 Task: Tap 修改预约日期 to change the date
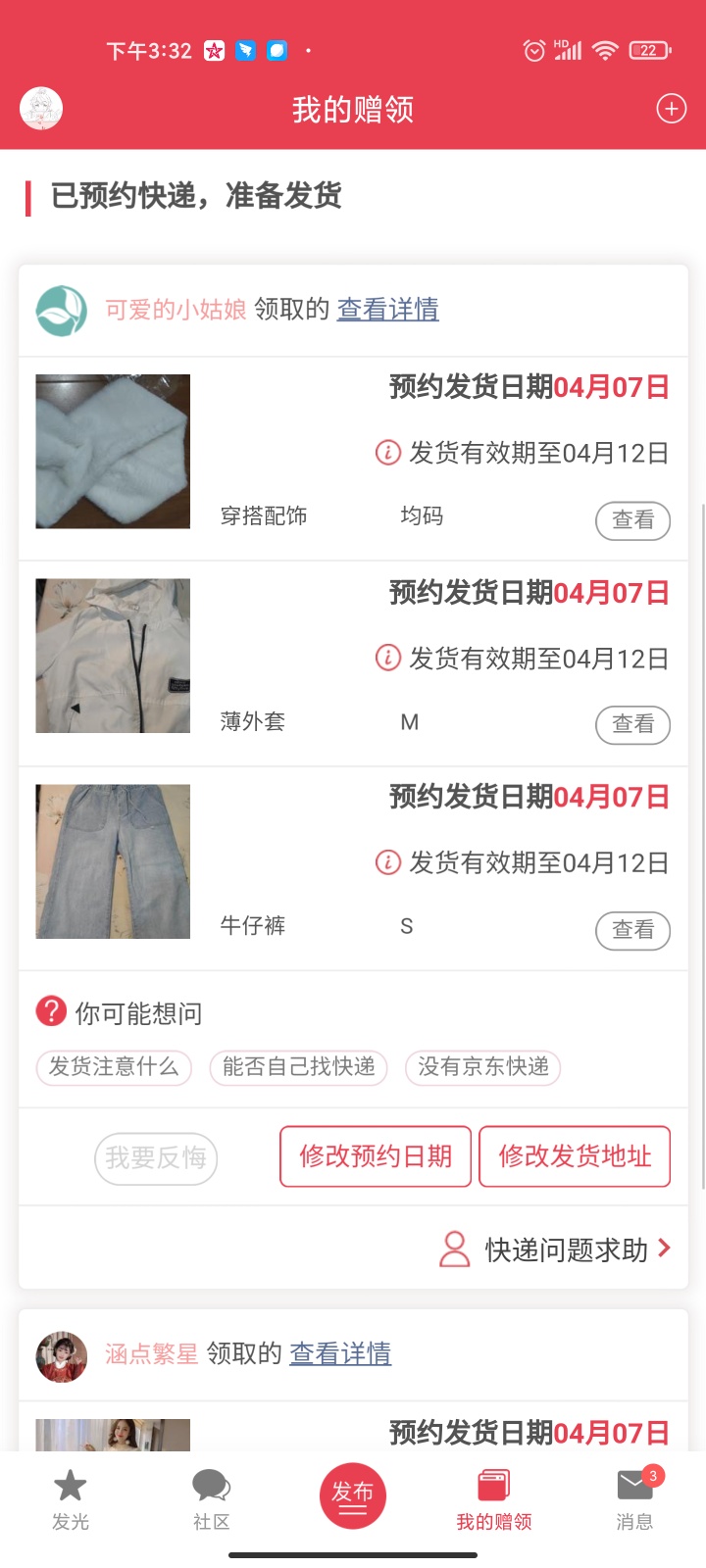(376, 1156)
